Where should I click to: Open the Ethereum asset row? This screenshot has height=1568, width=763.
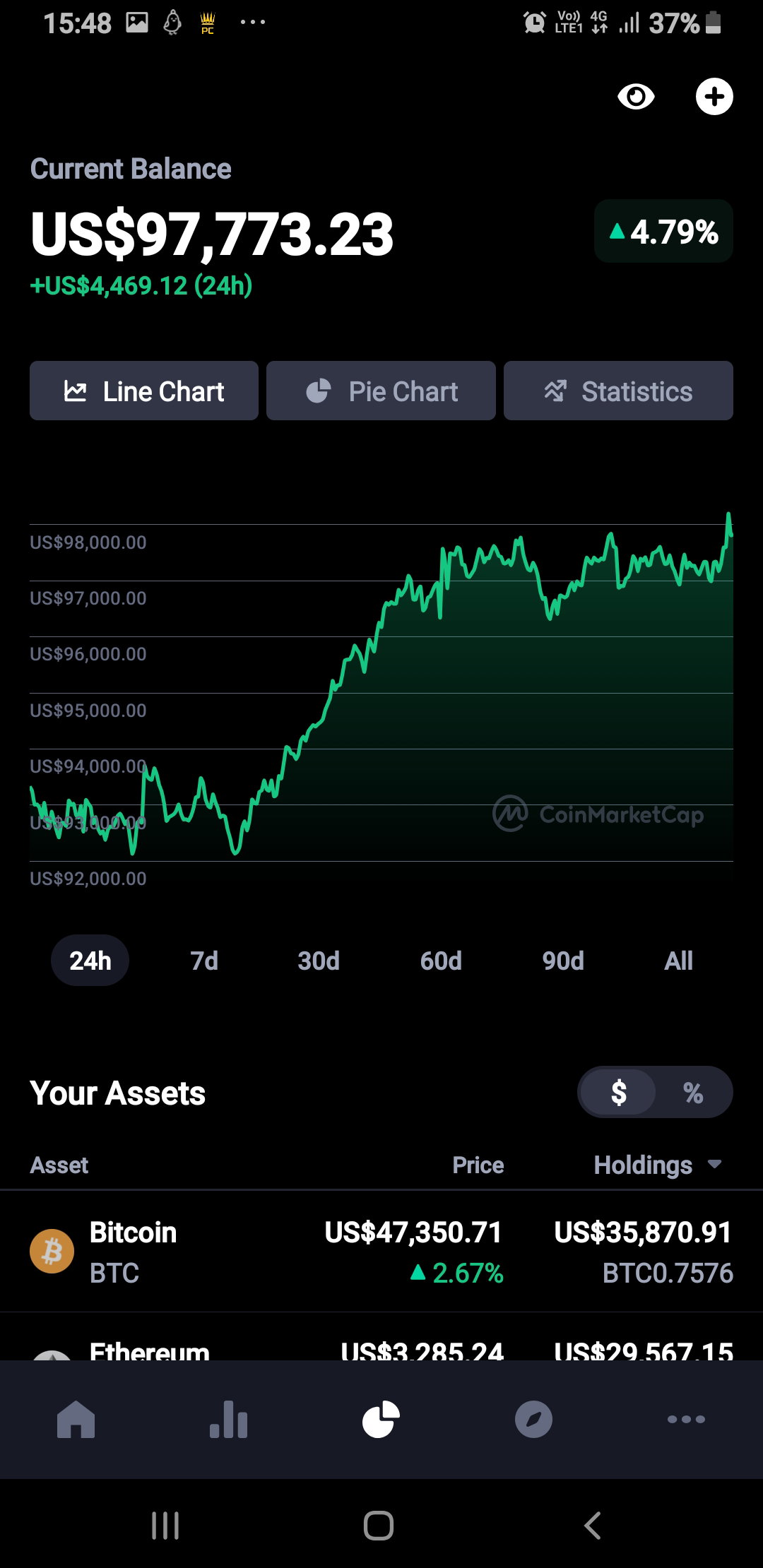(381, 1337)
